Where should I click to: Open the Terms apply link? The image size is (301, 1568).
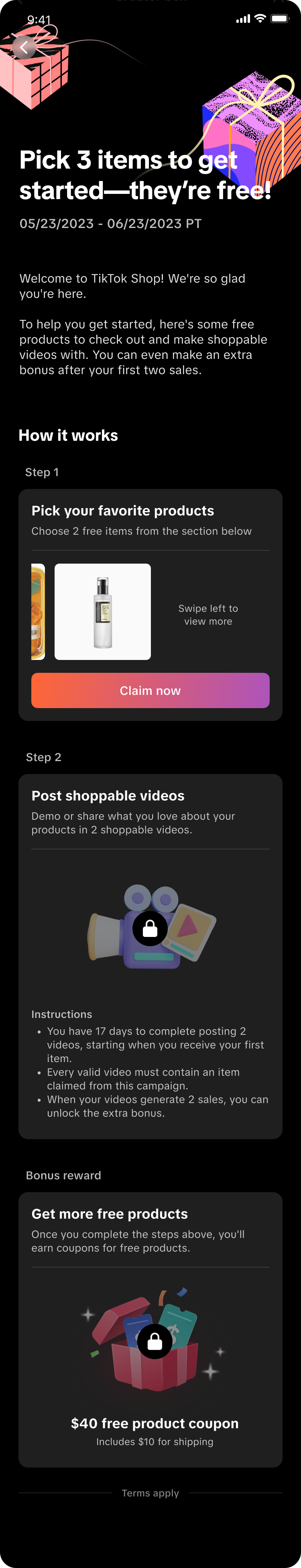pos(150,1493)
